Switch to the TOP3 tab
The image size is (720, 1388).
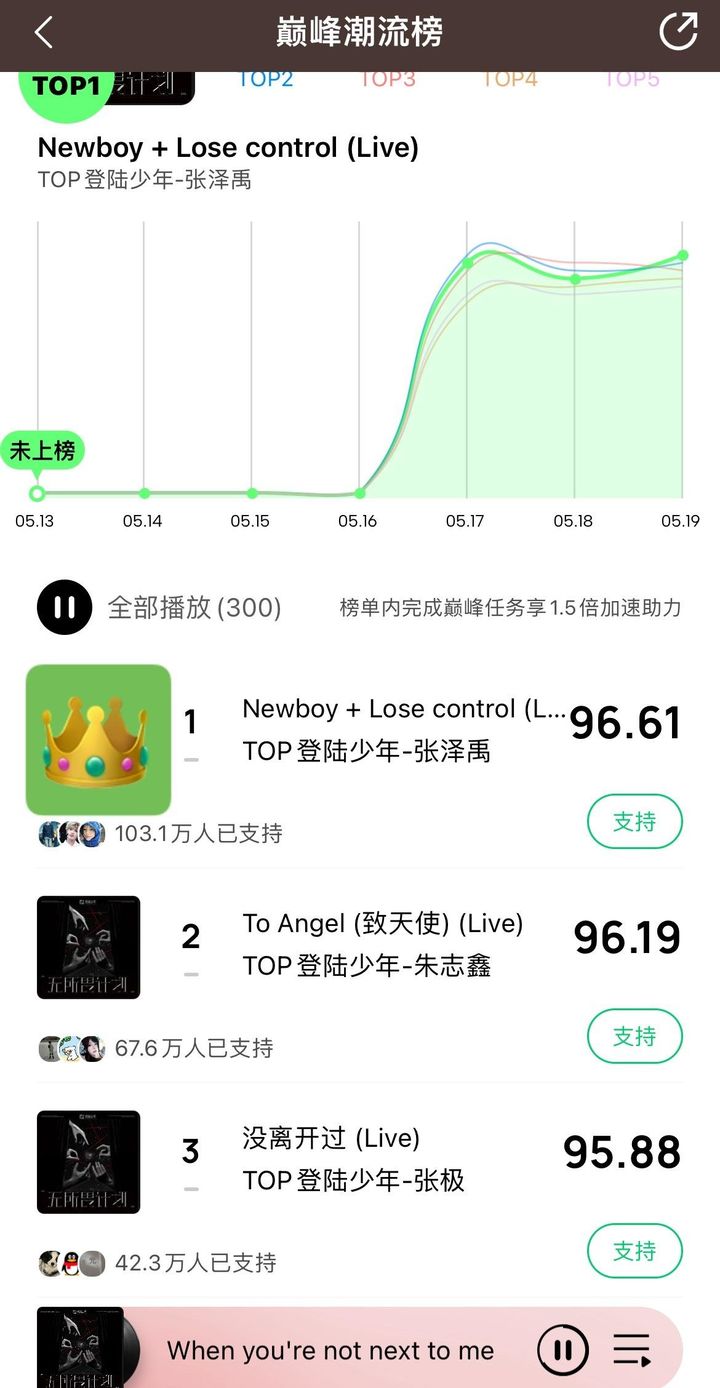[x=387, y=79]
